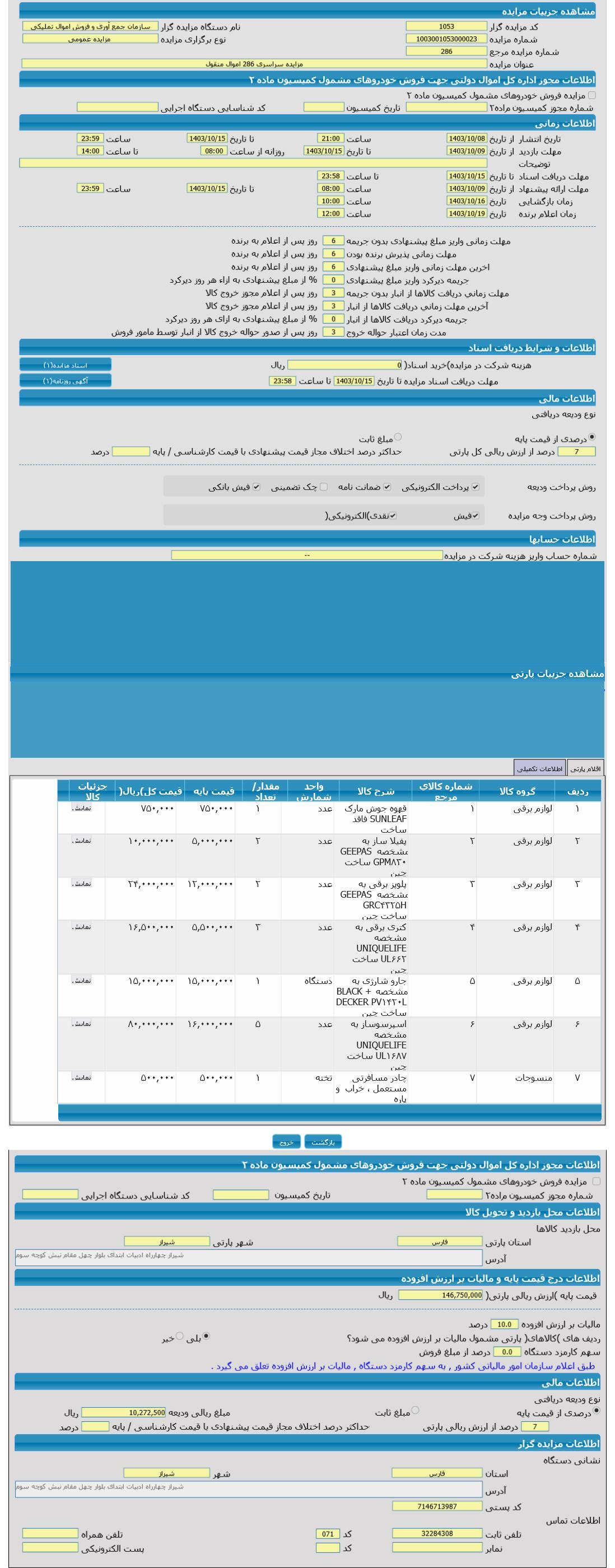Tap the بازگشت (back) button
This screenshot has width=615, height=1568.
click(x=323, y=1142)
